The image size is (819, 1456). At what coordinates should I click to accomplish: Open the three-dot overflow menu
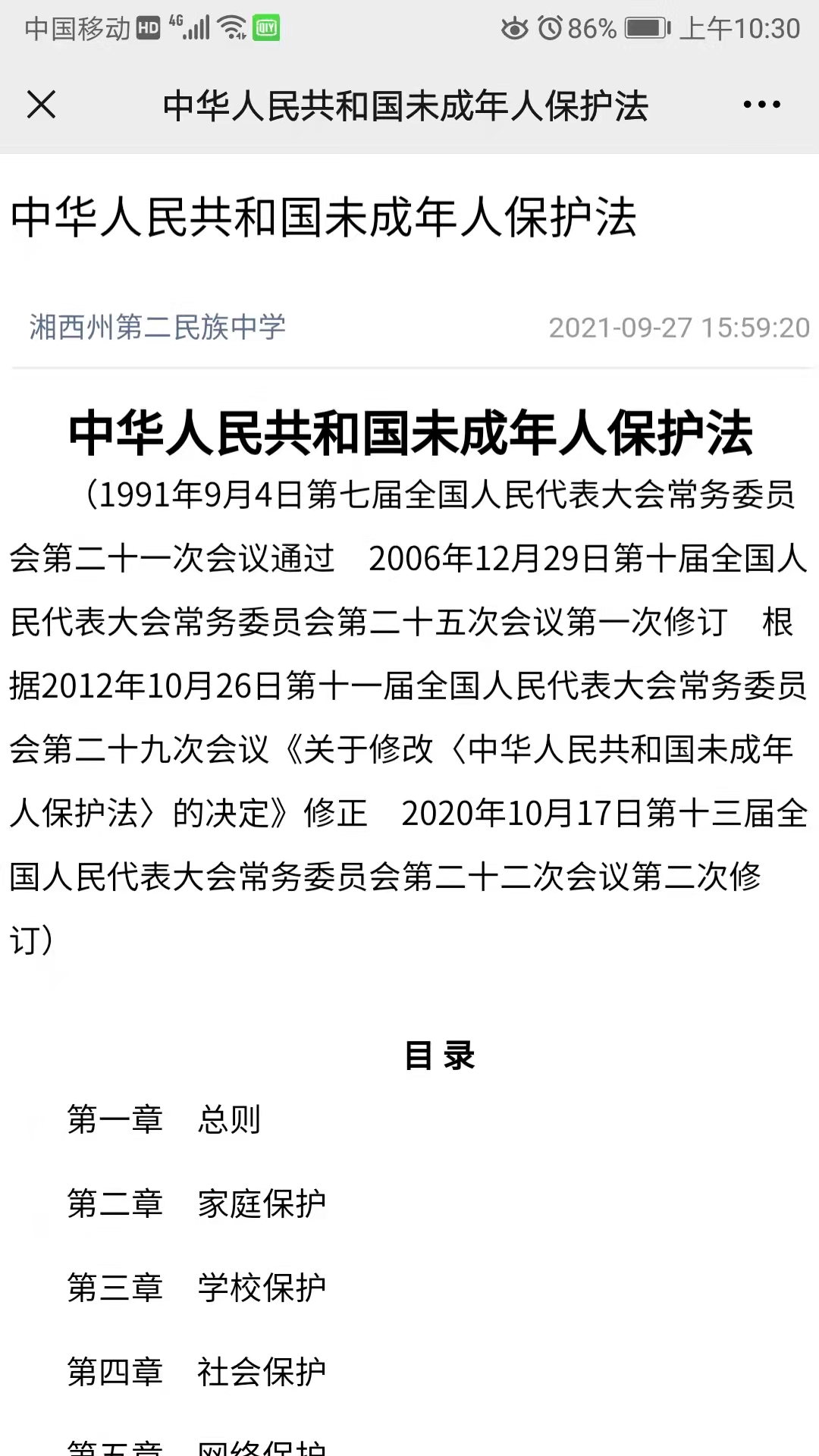(x=761, y=105)
